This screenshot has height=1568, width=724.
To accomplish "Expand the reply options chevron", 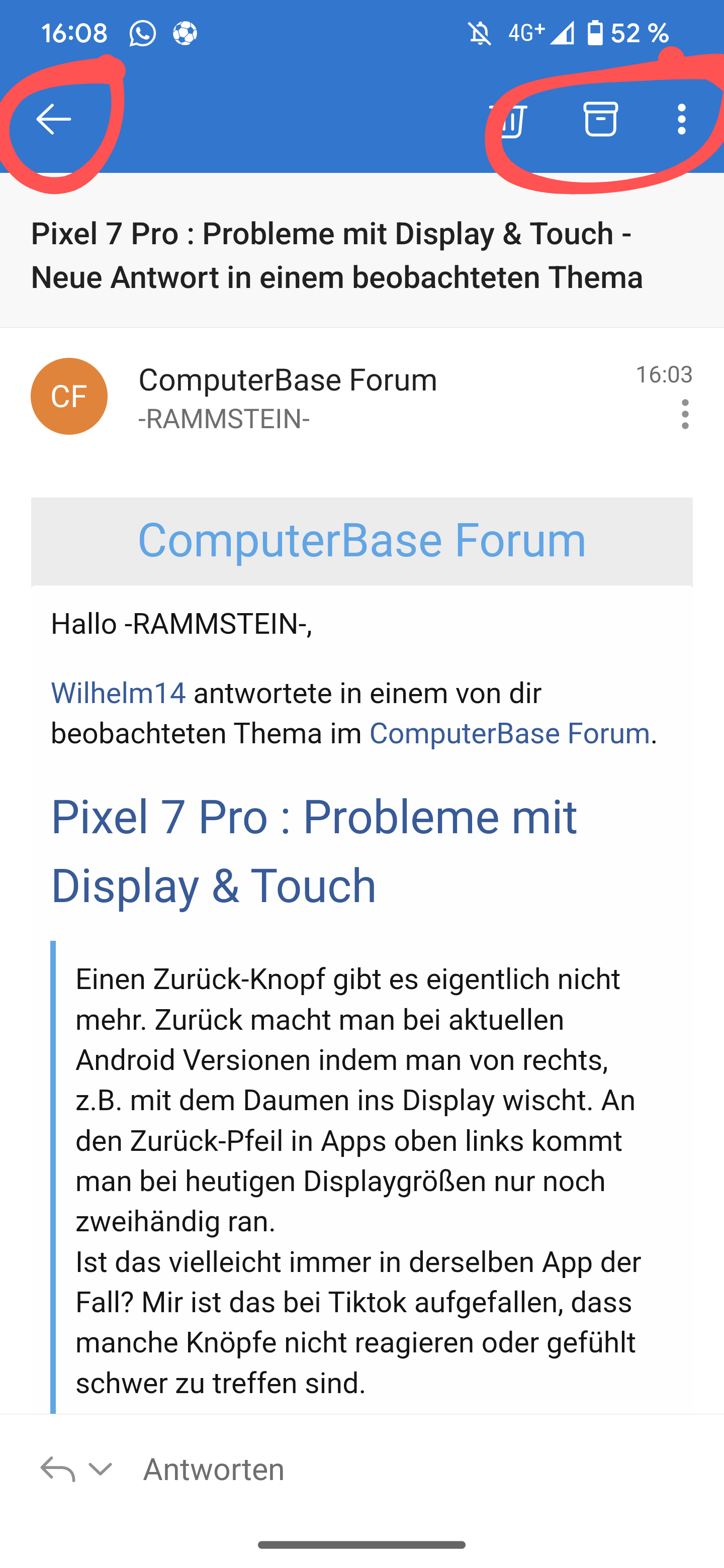I will point(101,1469).
